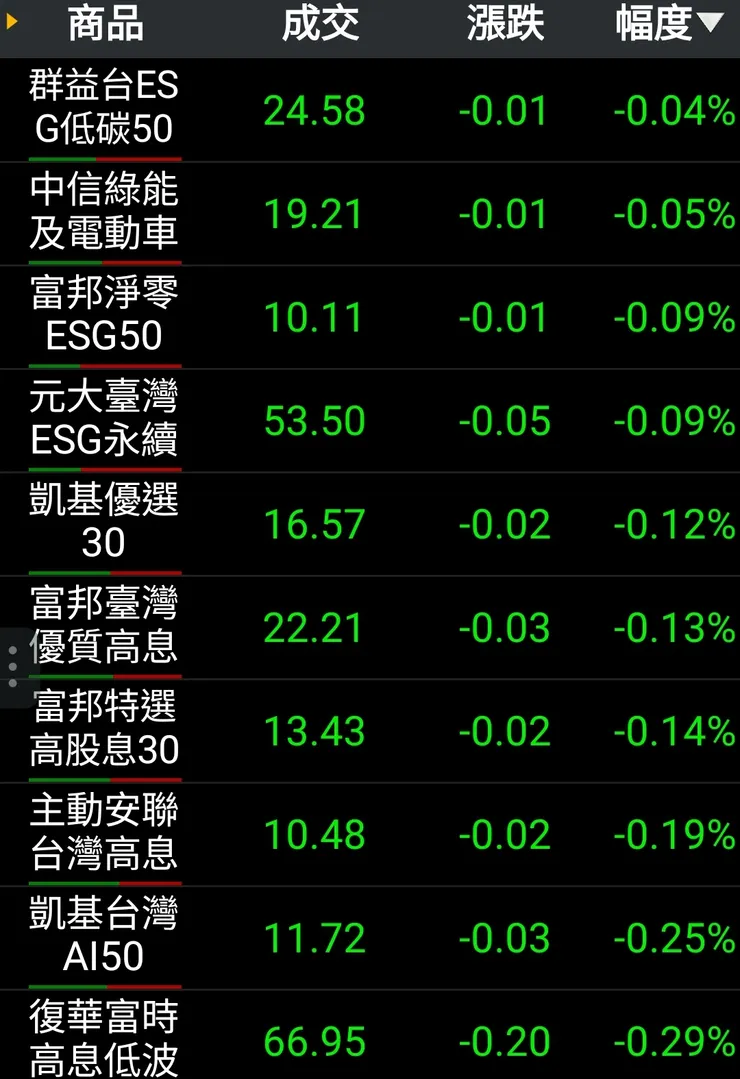Tap the side handle with three dots
The width and height of the screenshot is (740, 1079).
[12, 666]
